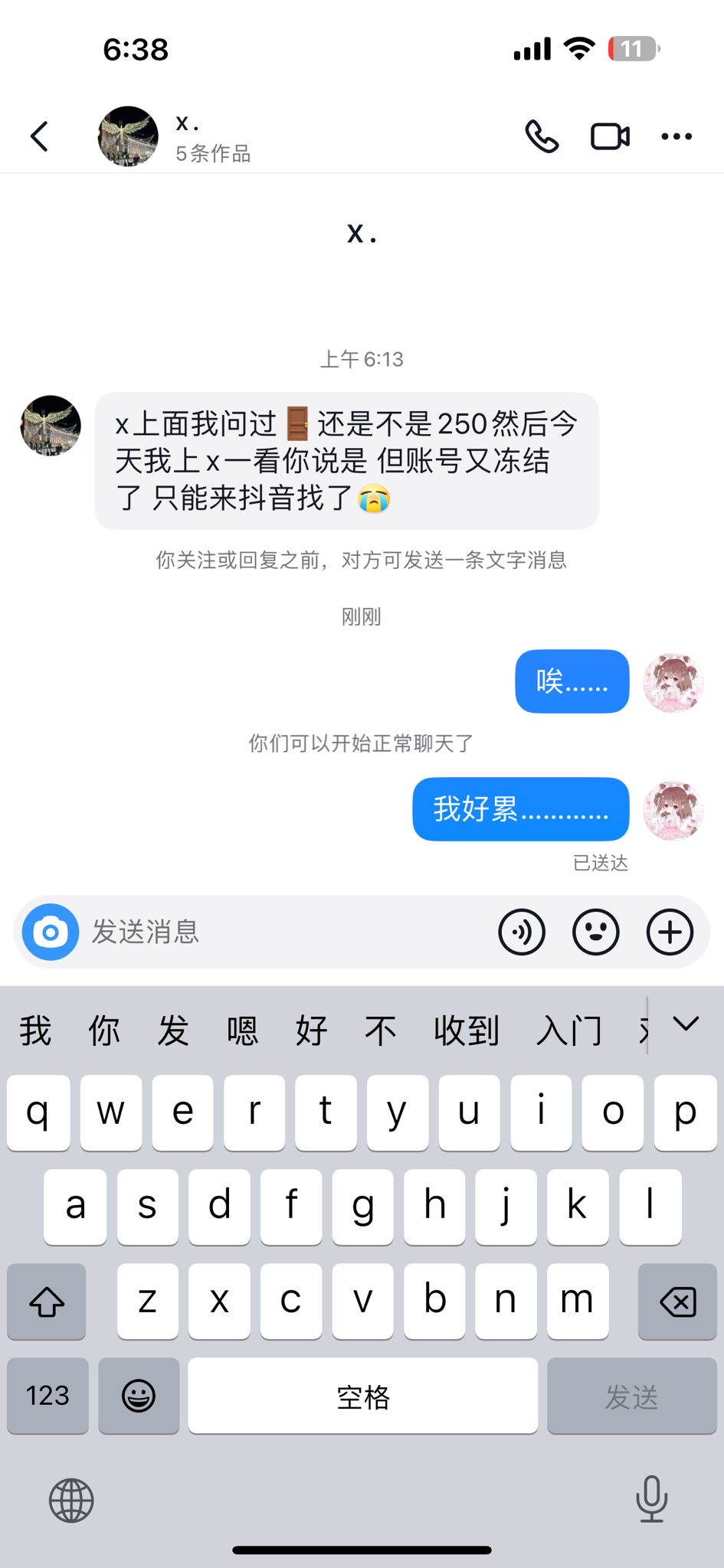The width and height of the screenshot is (724, 1568).
Task: Open the plus attachments menu
Action: pyautogui.click(x=670, y=932)
